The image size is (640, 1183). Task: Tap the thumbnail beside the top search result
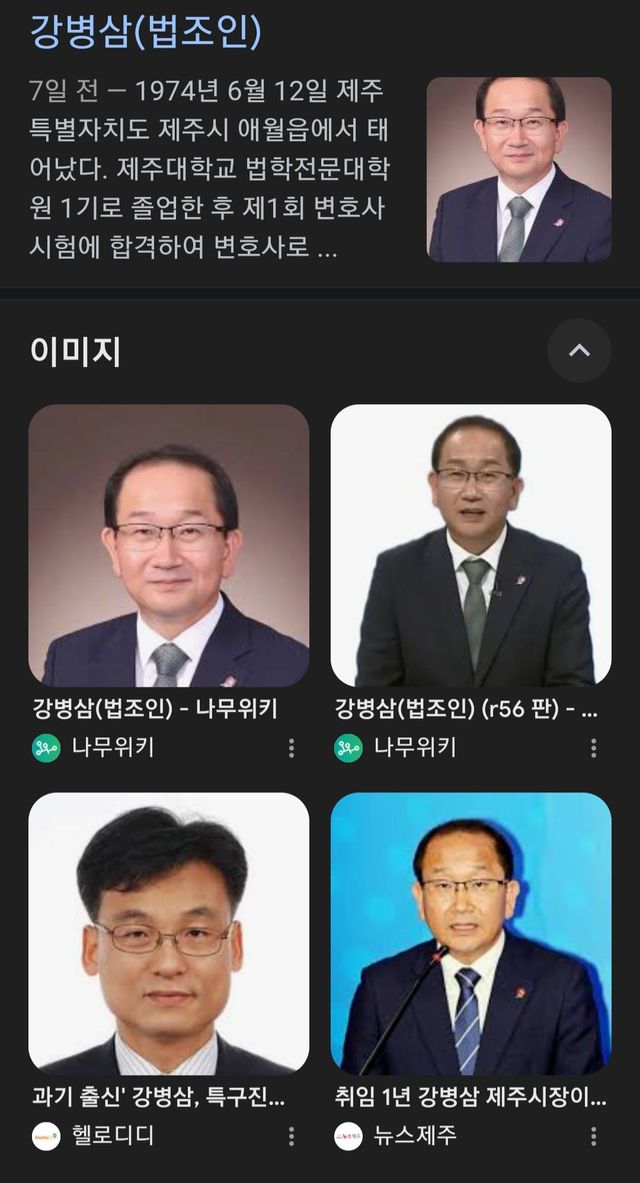pyautogui.click(x=519, y=169)
